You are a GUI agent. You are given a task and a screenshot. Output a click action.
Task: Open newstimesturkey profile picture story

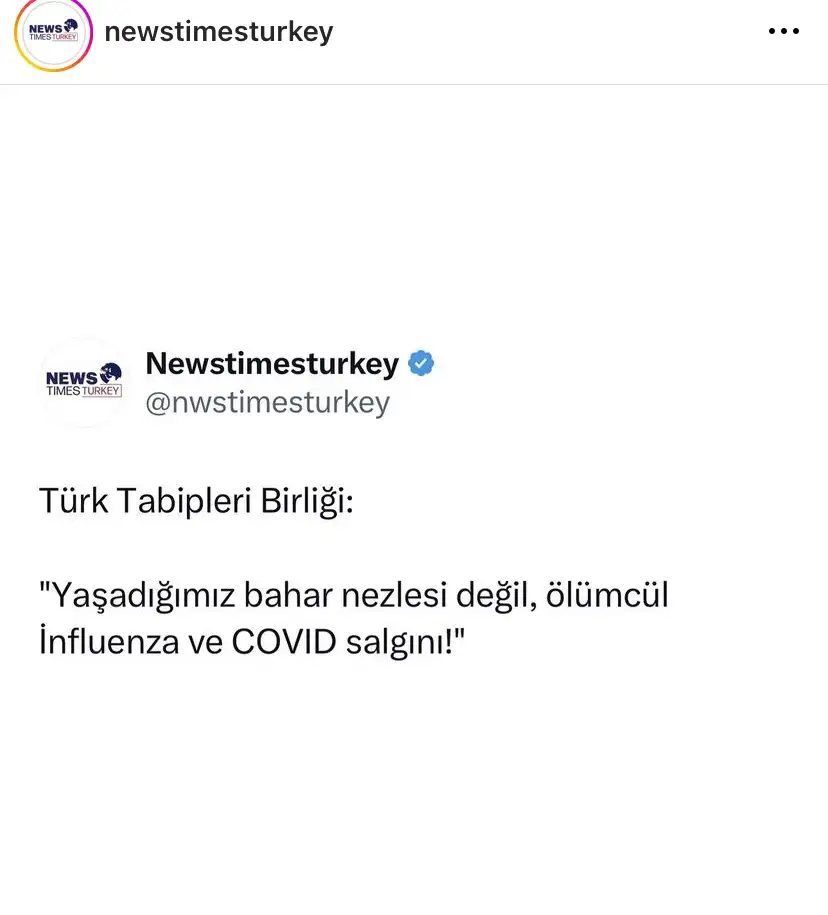[53, 32]
